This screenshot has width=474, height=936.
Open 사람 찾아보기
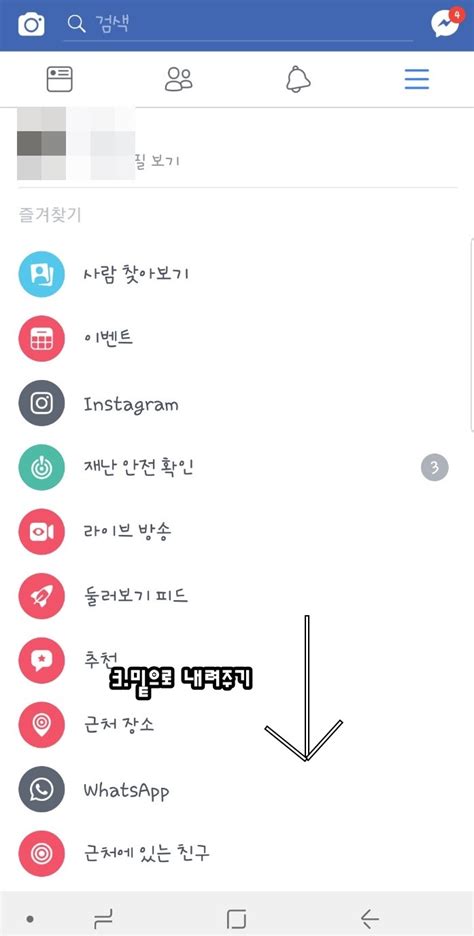coord(237,274)
